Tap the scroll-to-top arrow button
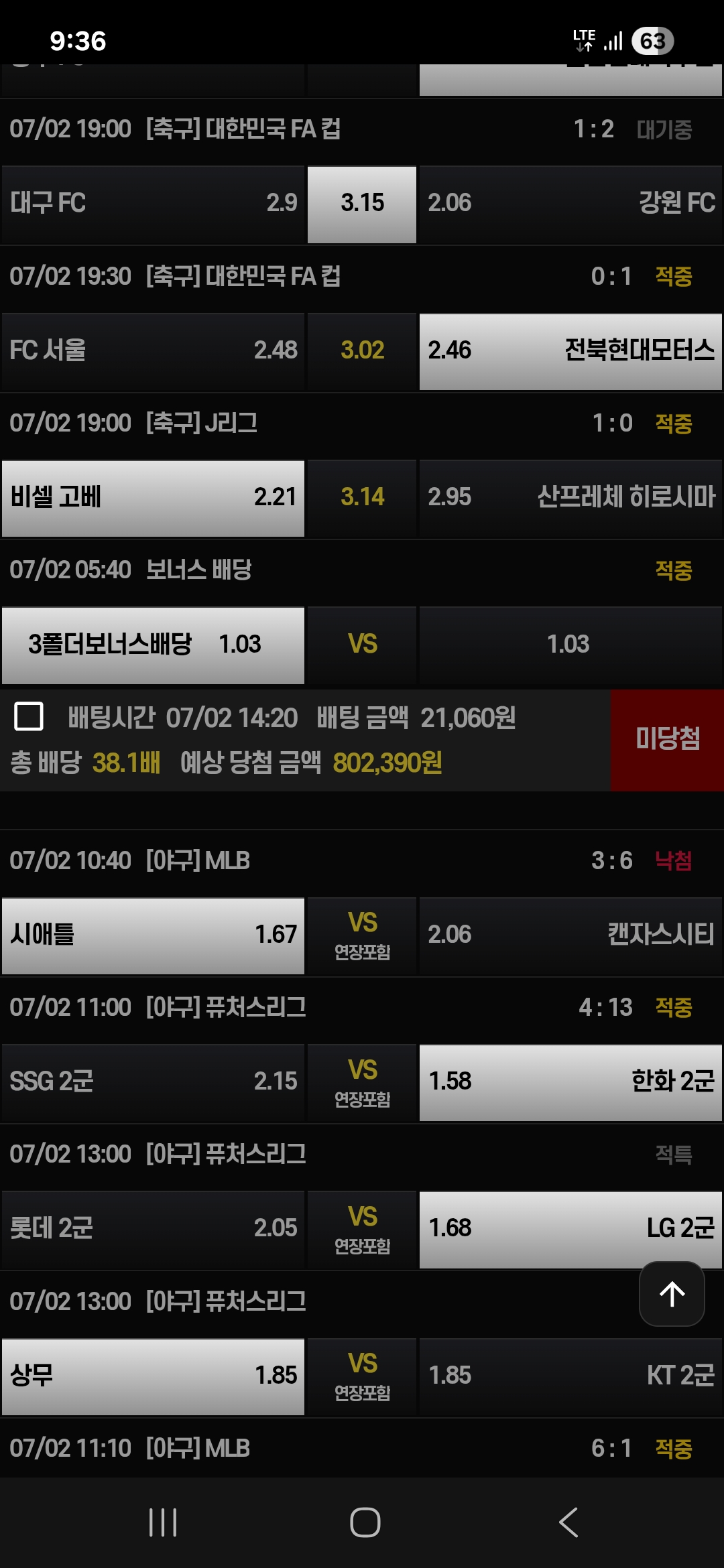Viewport: 724px width, 1568px height. pos(672,1294)
